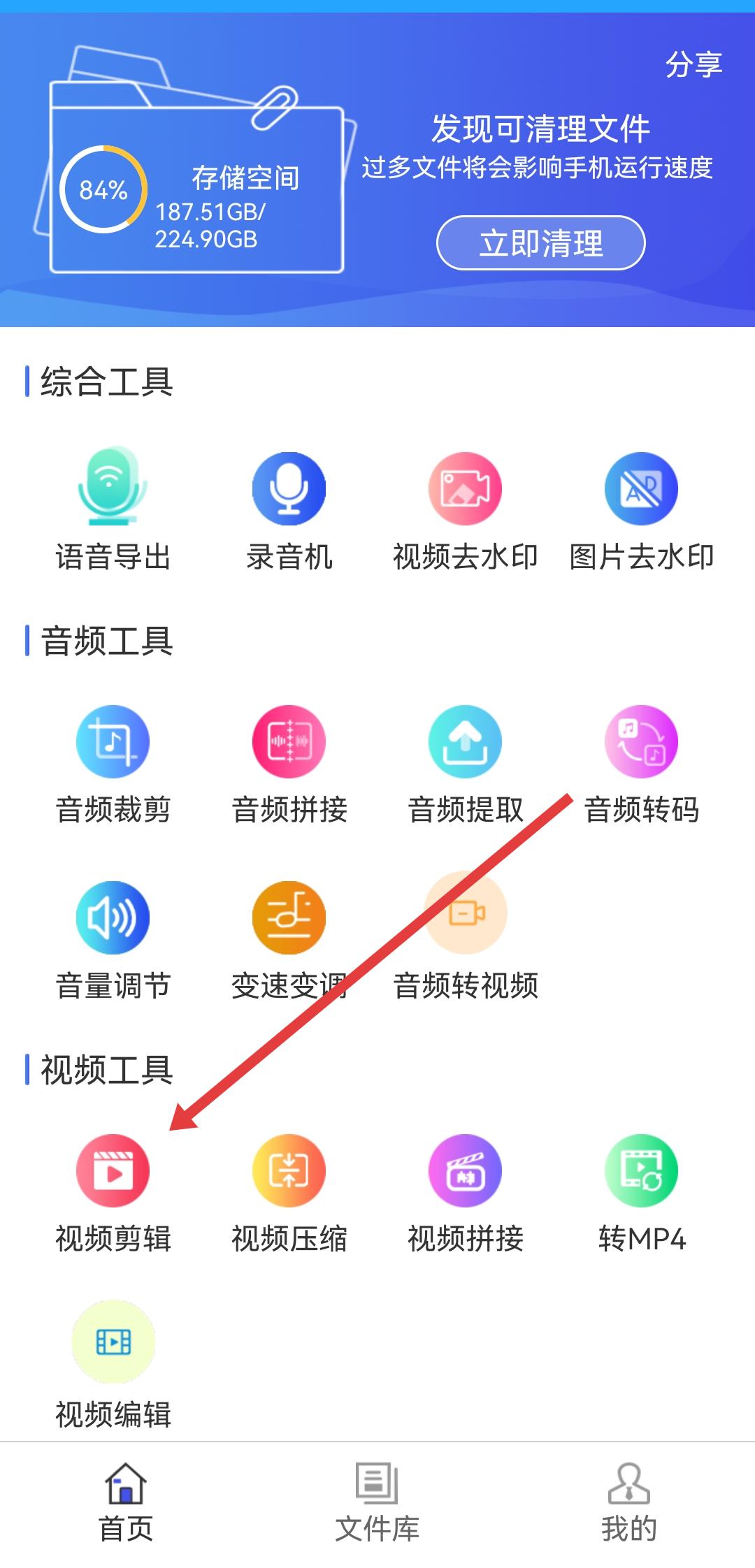Tap the 立即清理 clean now button
The height and width of the screenshot is (1568, 755).
click(540, 243)
